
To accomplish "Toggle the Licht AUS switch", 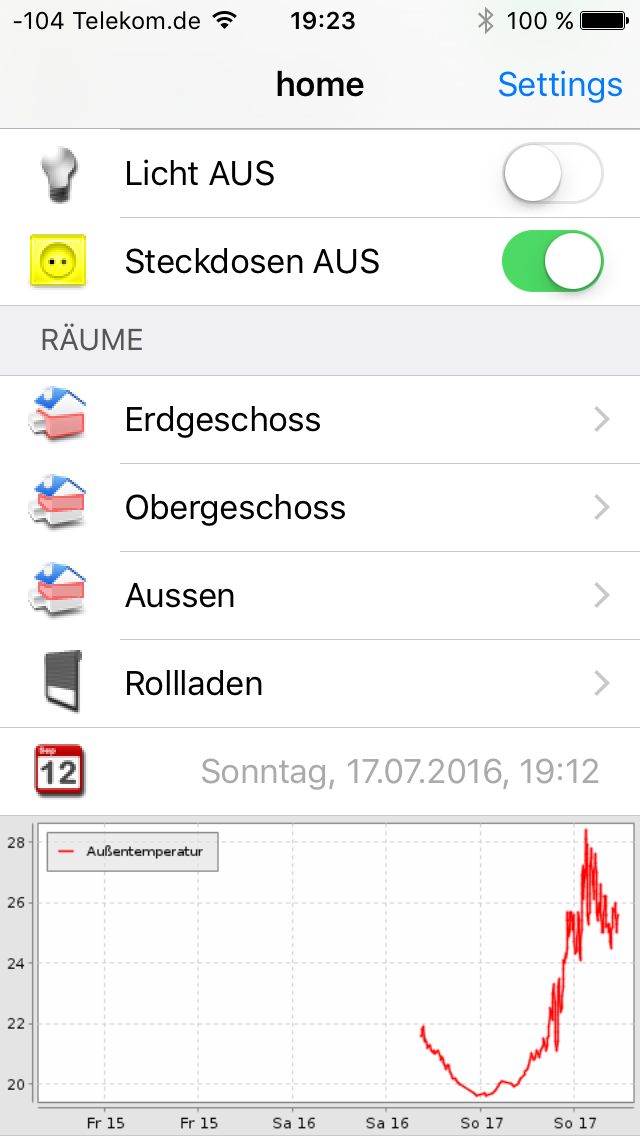I will pyautogui.click(x=552, y=174).
